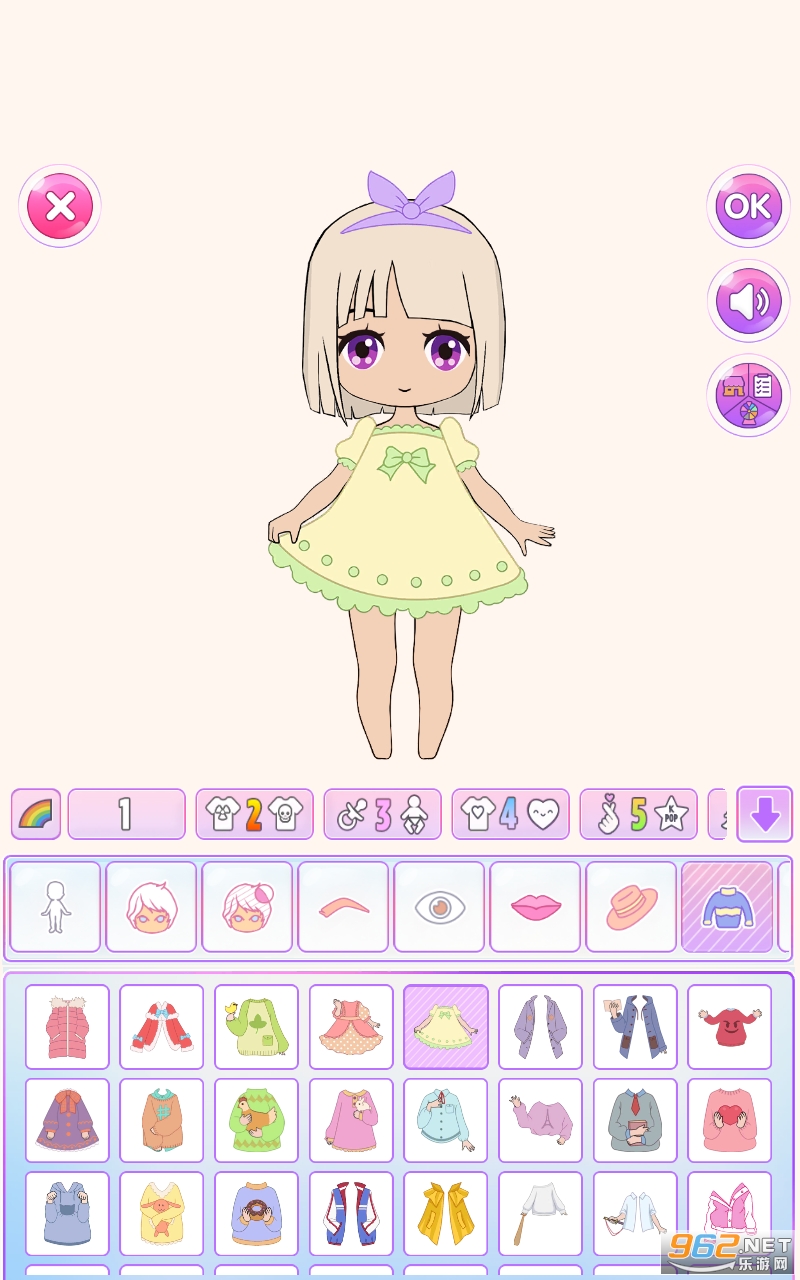Collapse the panel with the down arrow

[764, 814]
